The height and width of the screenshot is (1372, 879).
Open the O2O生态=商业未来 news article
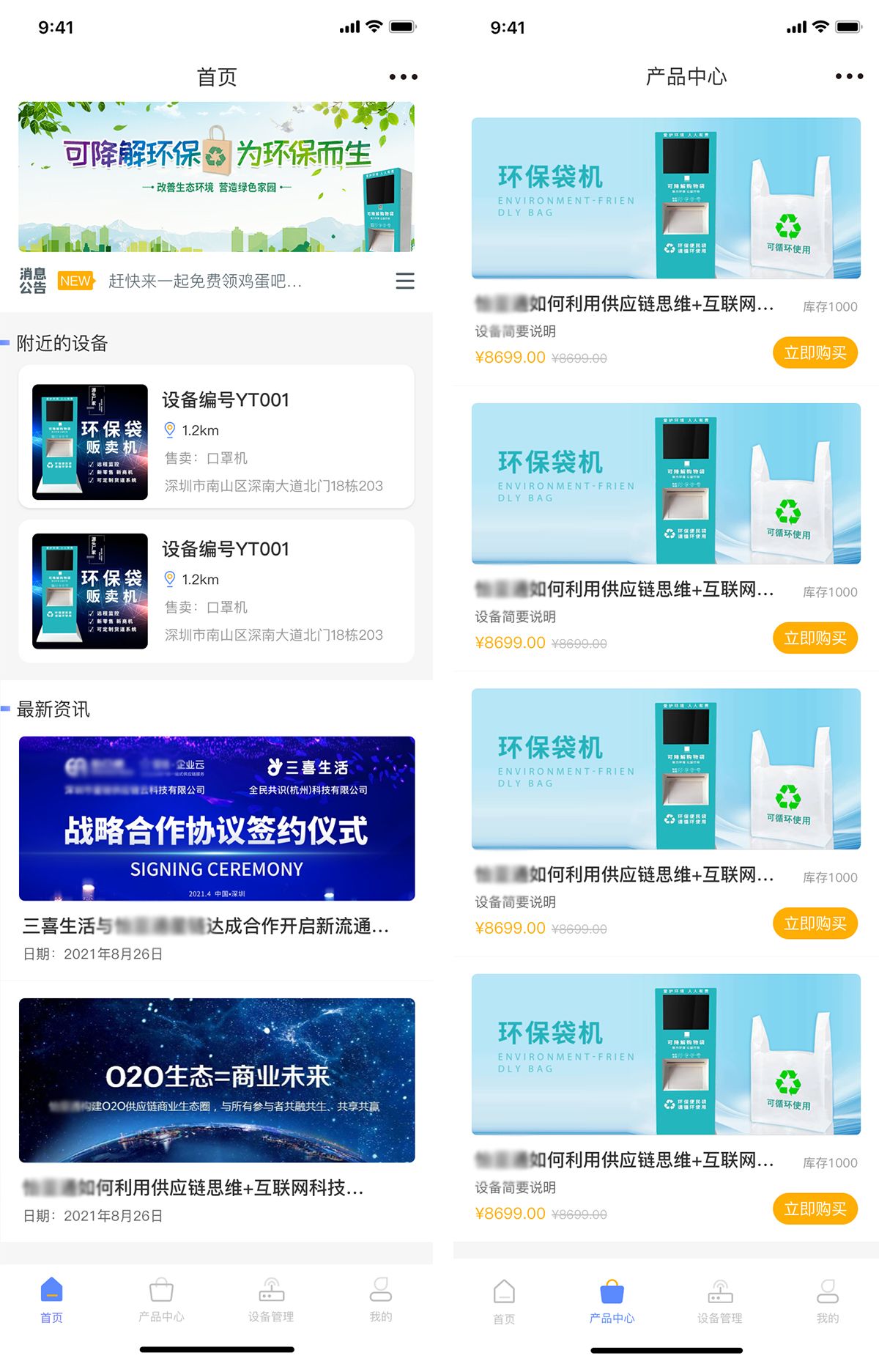tap(217, 1080)
